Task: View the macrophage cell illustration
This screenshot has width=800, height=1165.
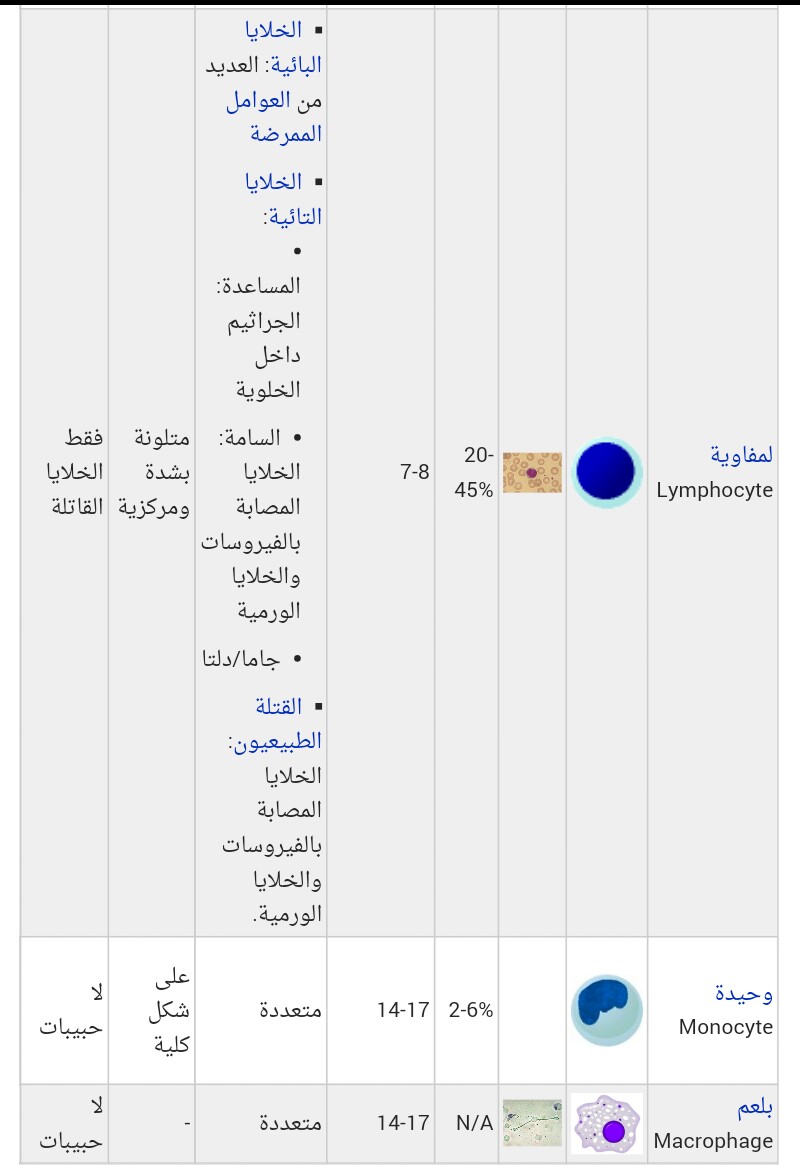Action: click(607, 1123)
